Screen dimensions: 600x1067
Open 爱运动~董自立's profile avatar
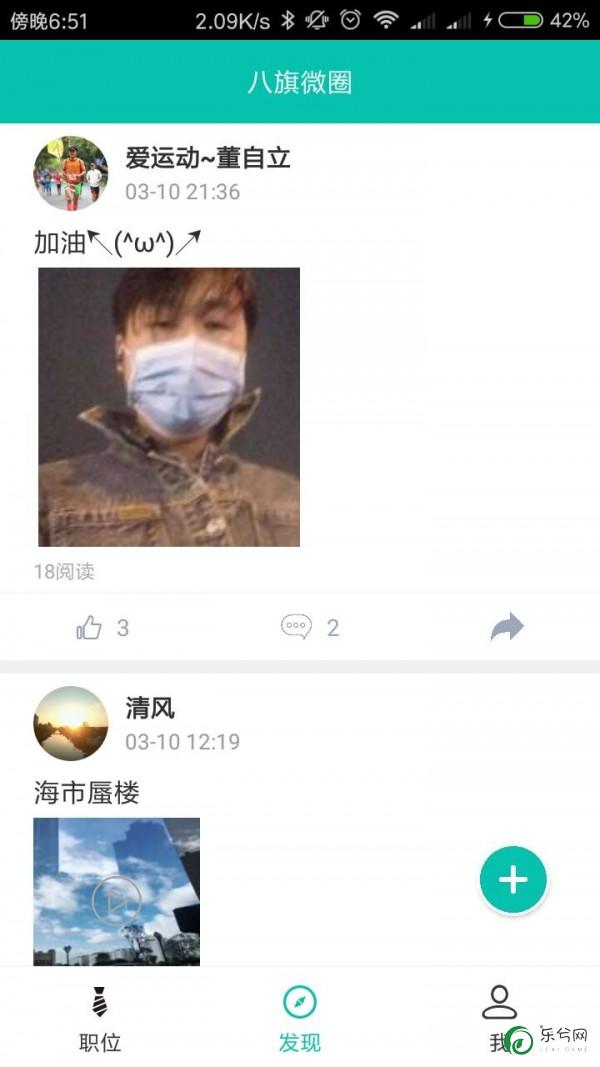pos(70,174)
